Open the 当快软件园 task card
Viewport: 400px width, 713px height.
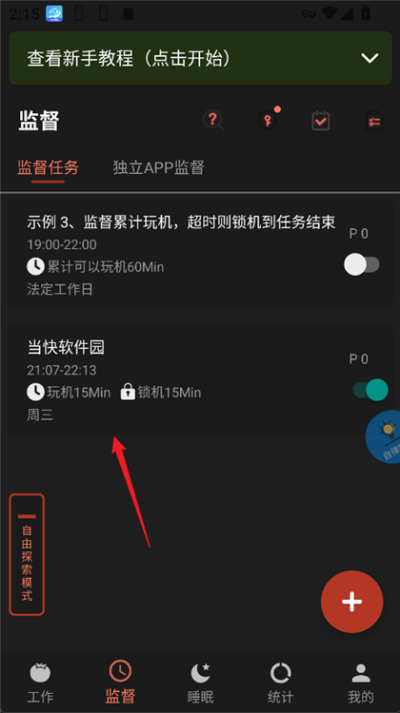click(200, 379)
